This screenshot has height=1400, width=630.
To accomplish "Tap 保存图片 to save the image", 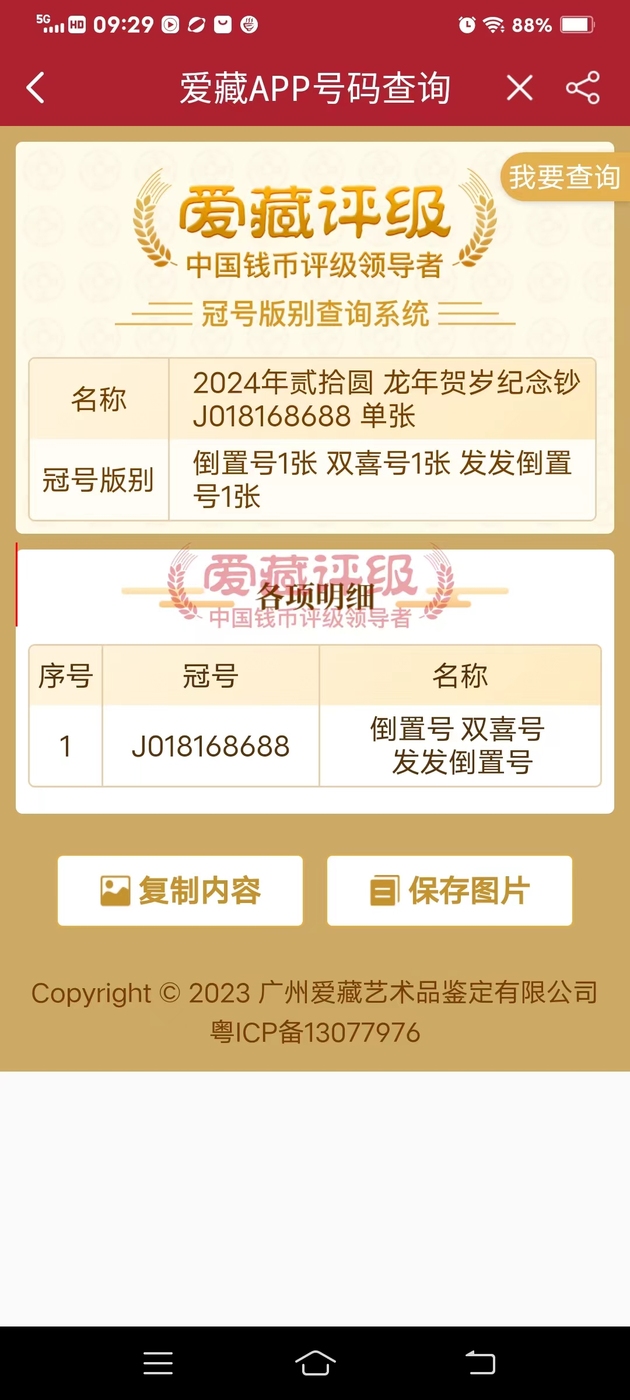I will (x=449, y=890).
